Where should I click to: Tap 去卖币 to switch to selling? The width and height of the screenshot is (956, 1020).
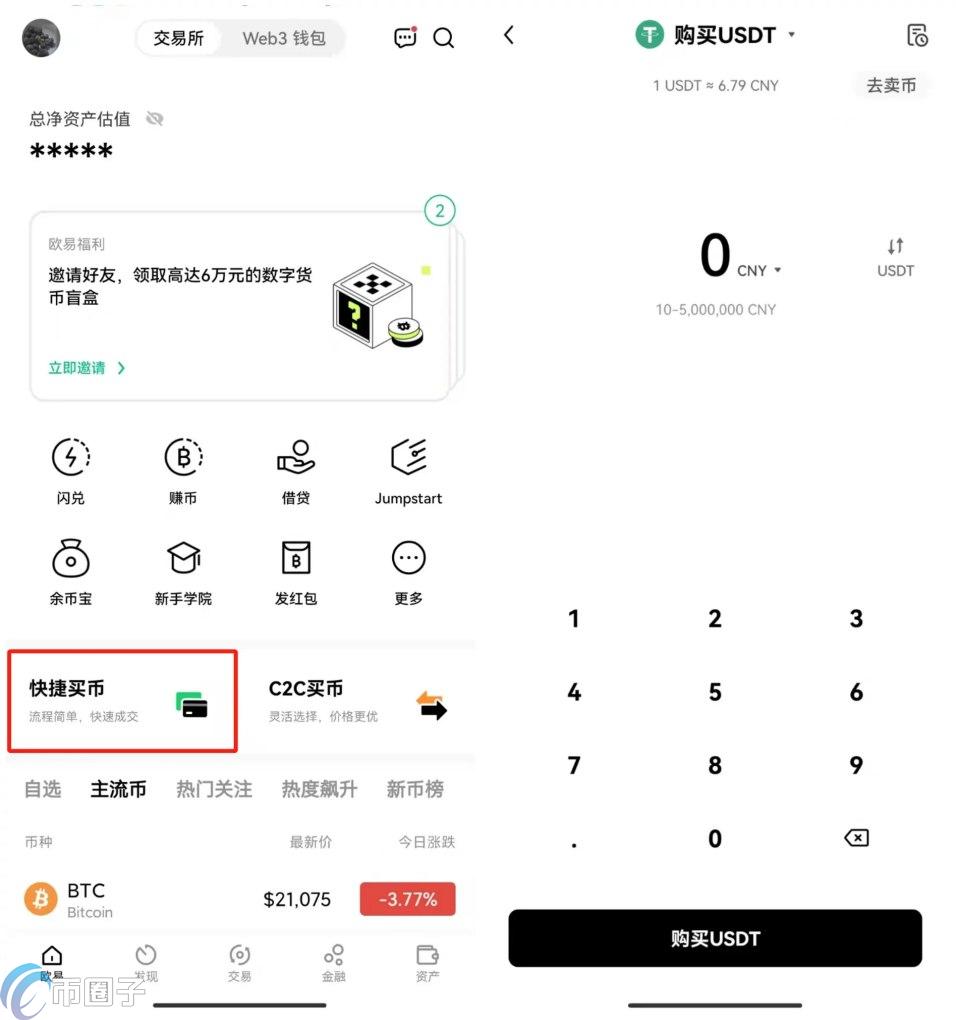click(x=890, y=85)
